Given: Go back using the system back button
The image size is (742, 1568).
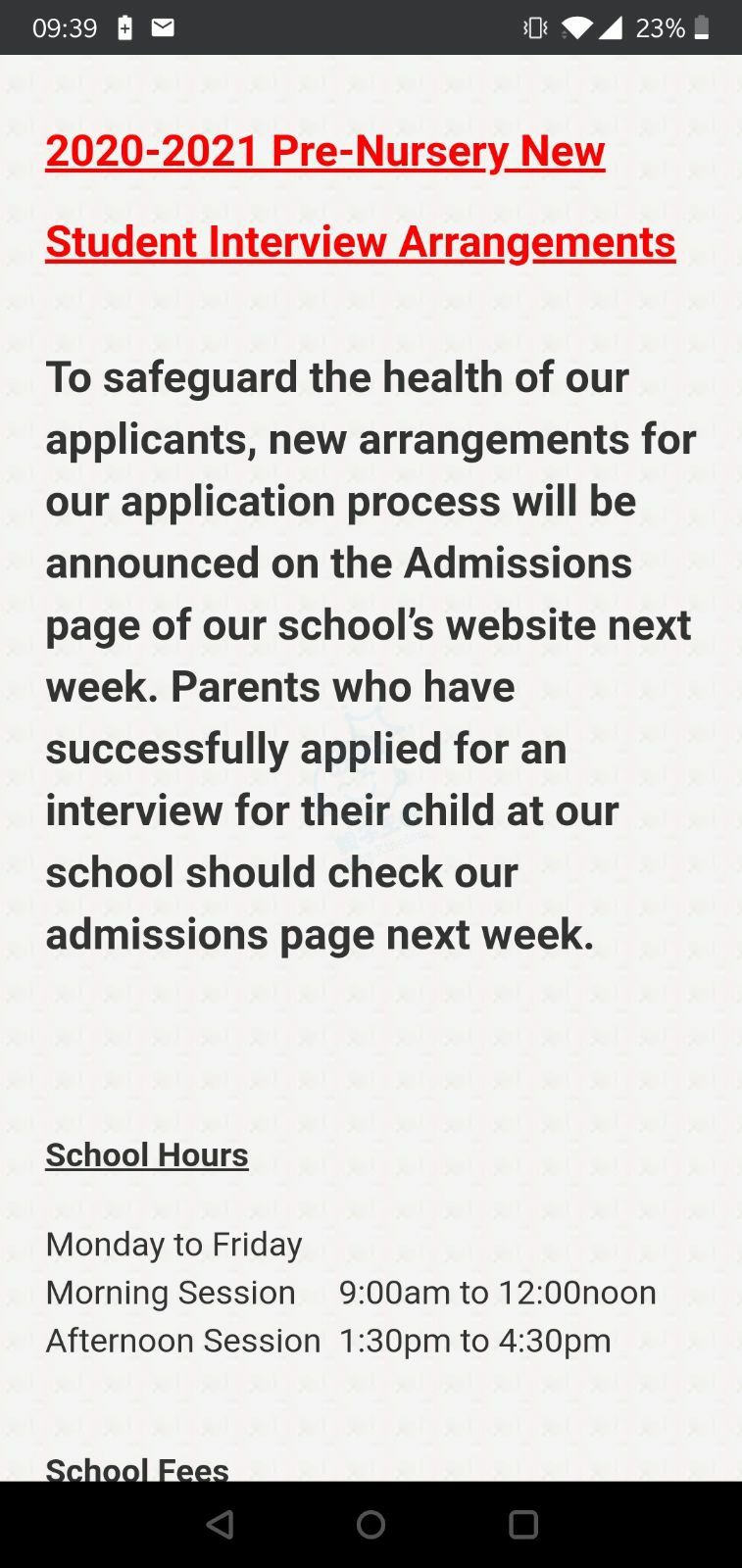Looking at the screenshot, I should point(220,1524).
